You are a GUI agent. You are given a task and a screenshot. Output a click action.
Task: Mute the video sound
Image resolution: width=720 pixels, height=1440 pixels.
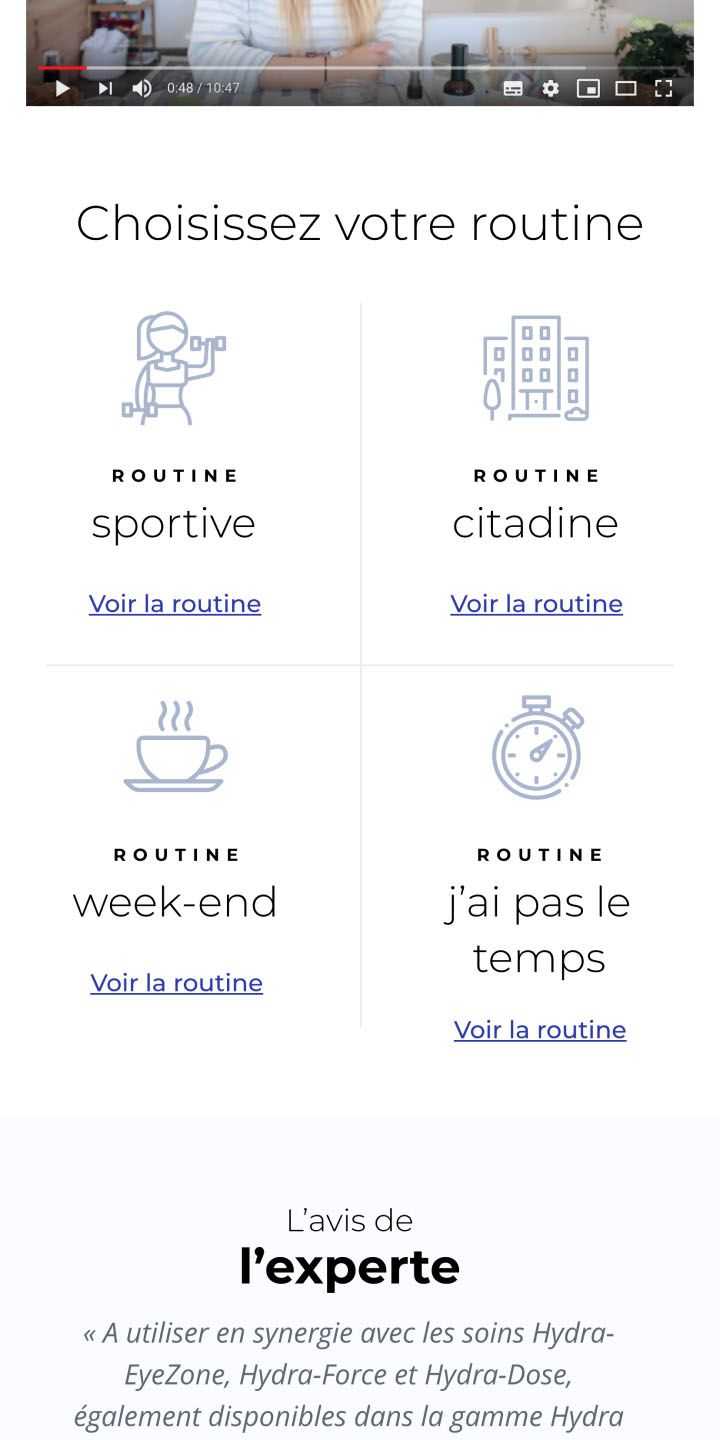click(x=142, y=89)
